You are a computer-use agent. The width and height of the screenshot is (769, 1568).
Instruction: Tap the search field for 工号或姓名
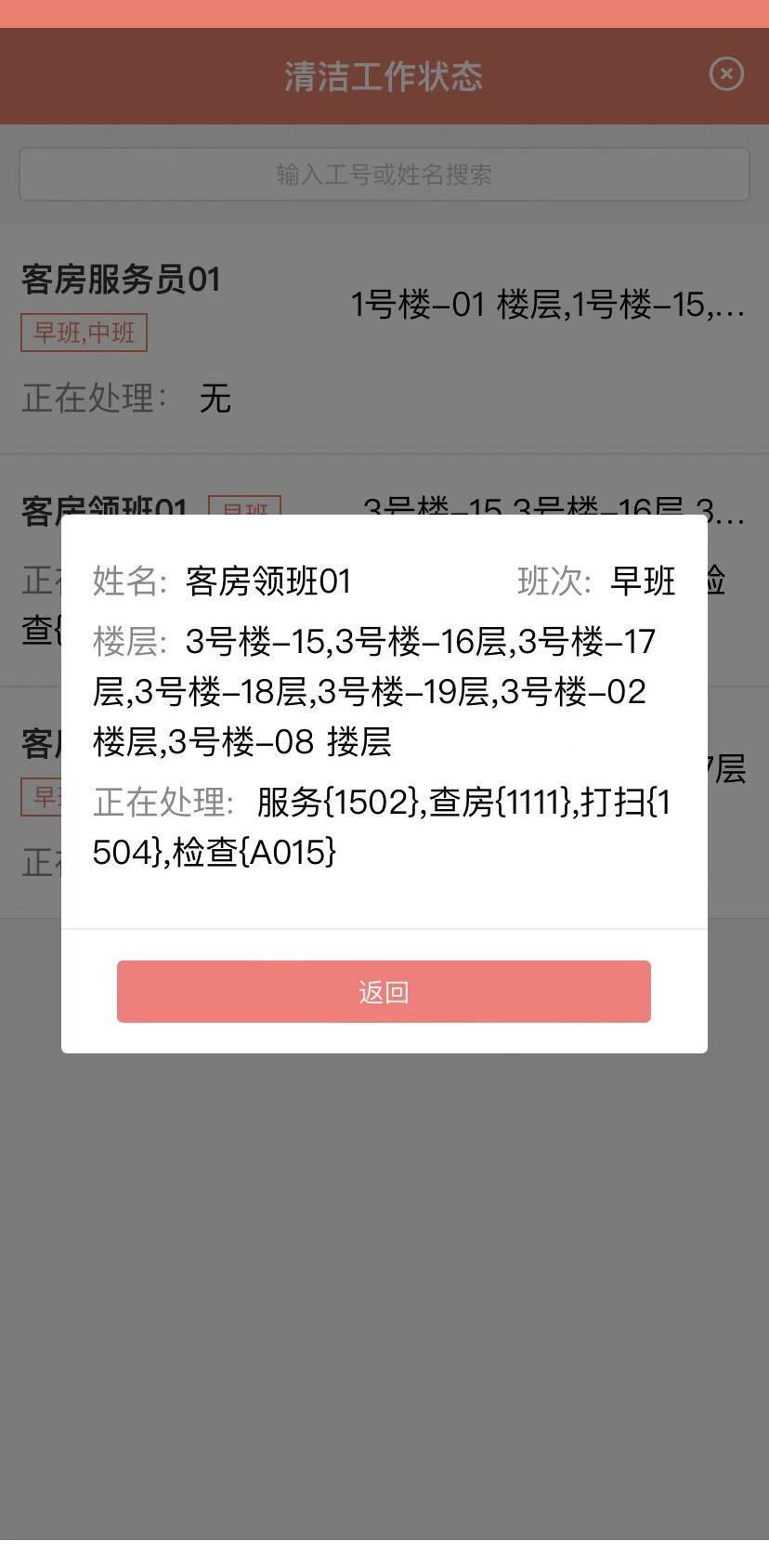pyautogui.click(x=384, y=175)
